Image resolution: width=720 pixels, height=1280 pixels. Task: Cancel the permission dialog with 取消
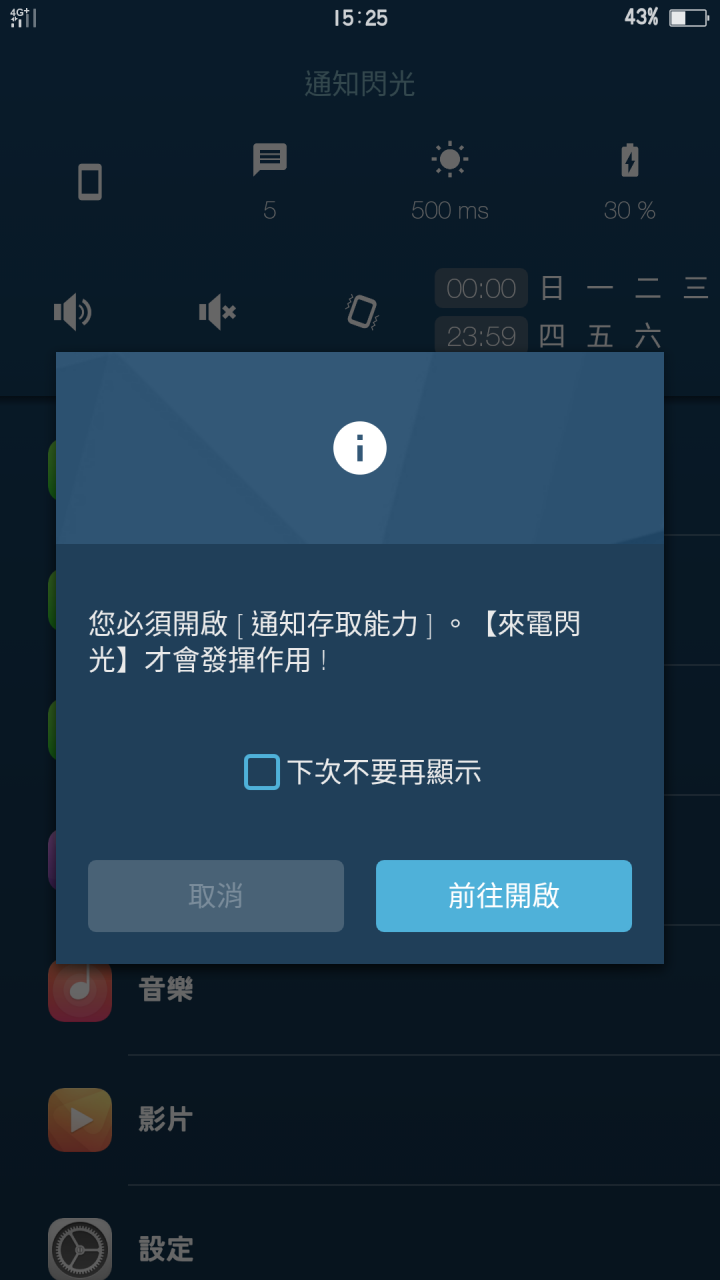(216, 896)
